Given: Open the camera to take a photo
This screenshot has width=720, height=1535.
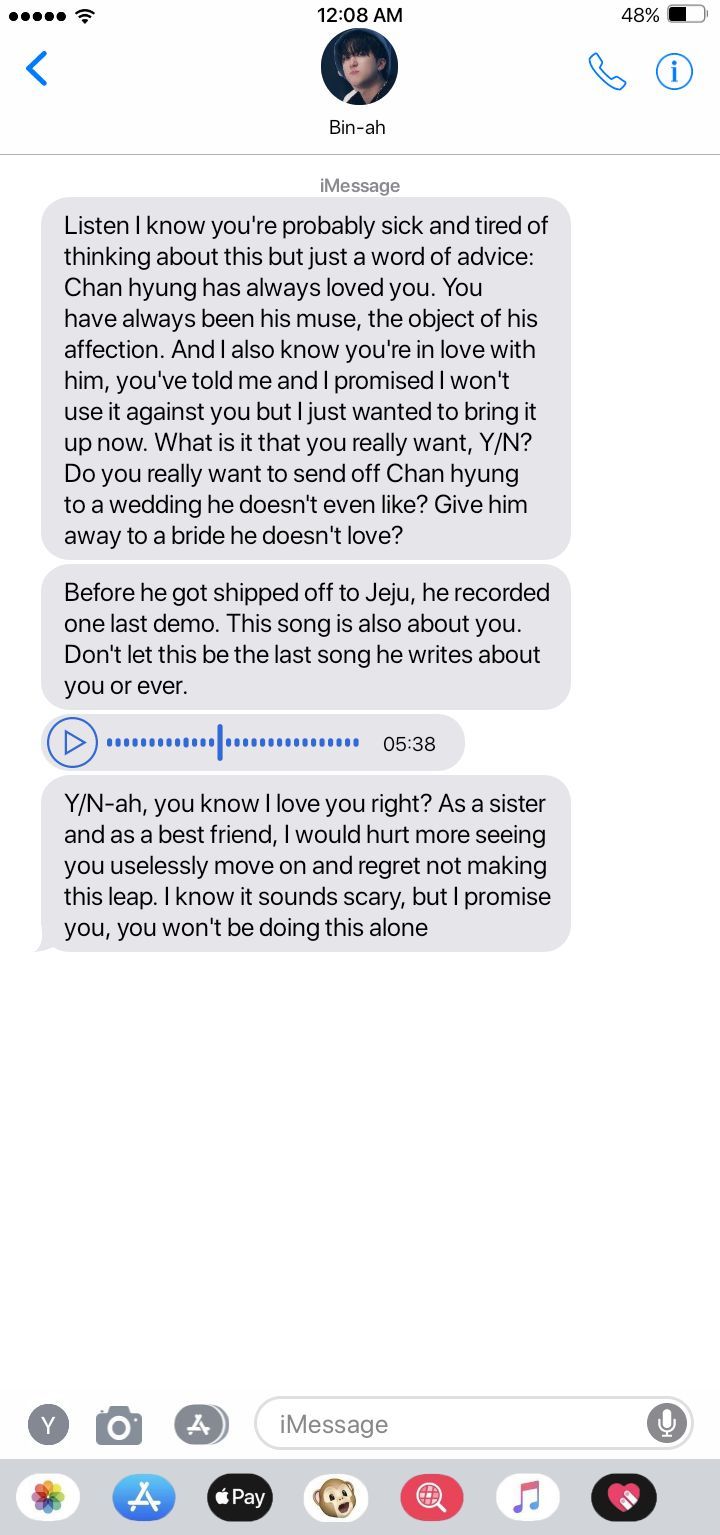Looking at the screenshot, I should tap(119, 1425).
